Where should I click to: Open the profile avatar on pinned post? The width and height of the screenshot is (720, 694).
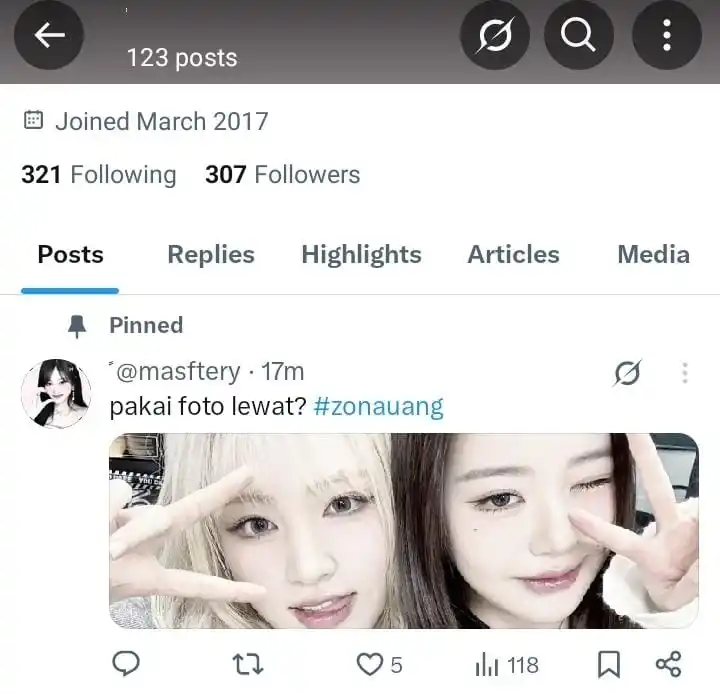coord(56,393)
